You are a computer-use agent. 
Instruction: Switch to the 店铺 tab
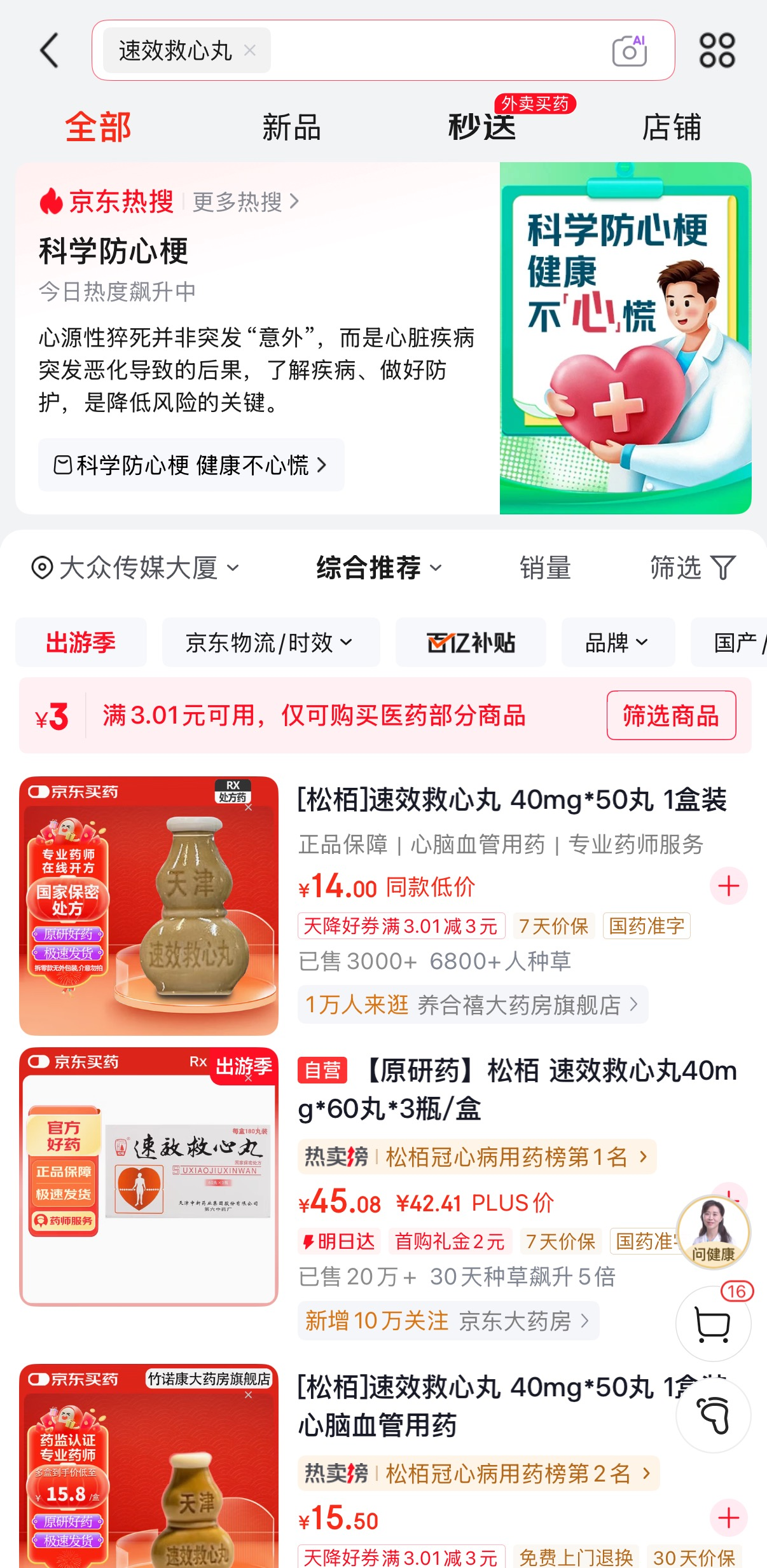(x=671, y=127)
